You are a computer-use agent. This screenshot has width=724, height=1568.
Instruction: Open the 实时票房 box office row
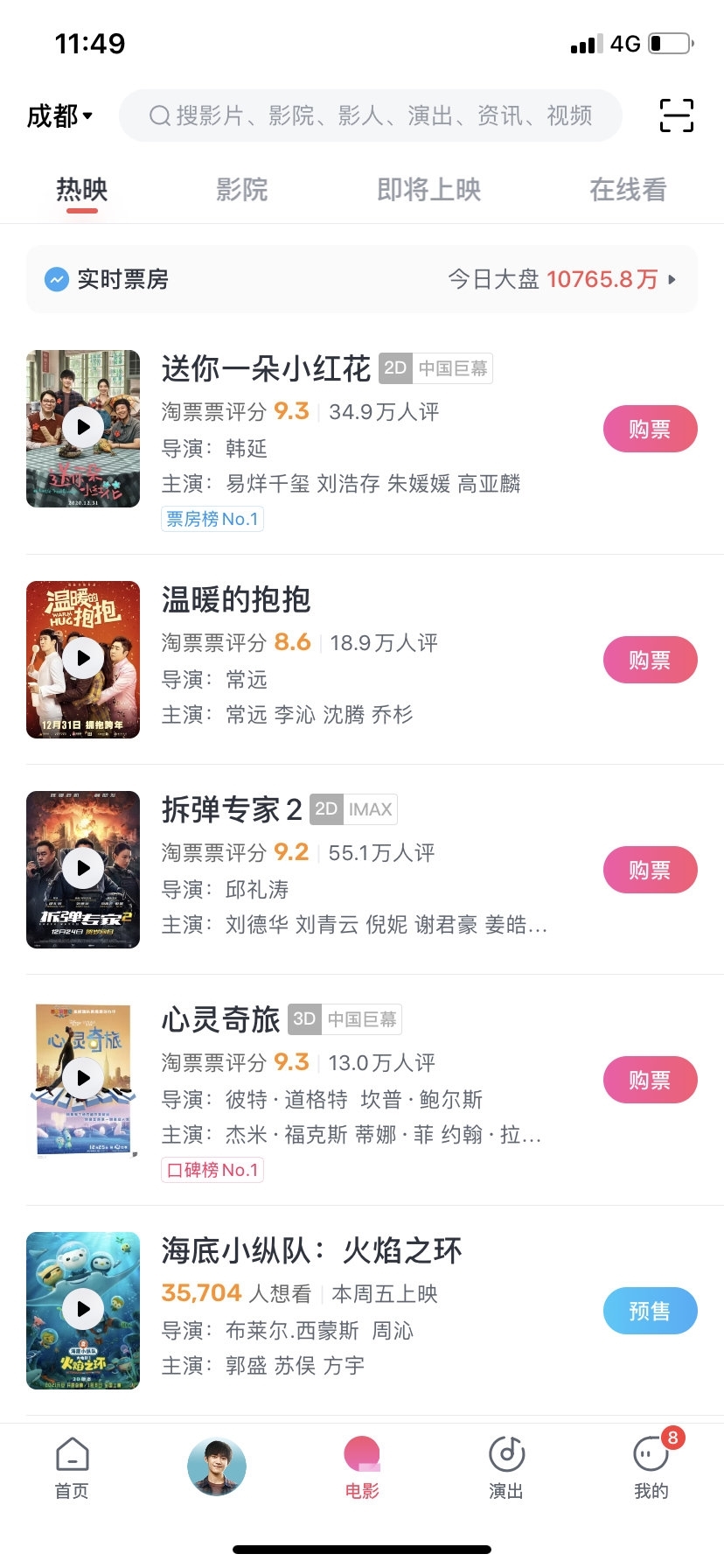coord(362,279)
